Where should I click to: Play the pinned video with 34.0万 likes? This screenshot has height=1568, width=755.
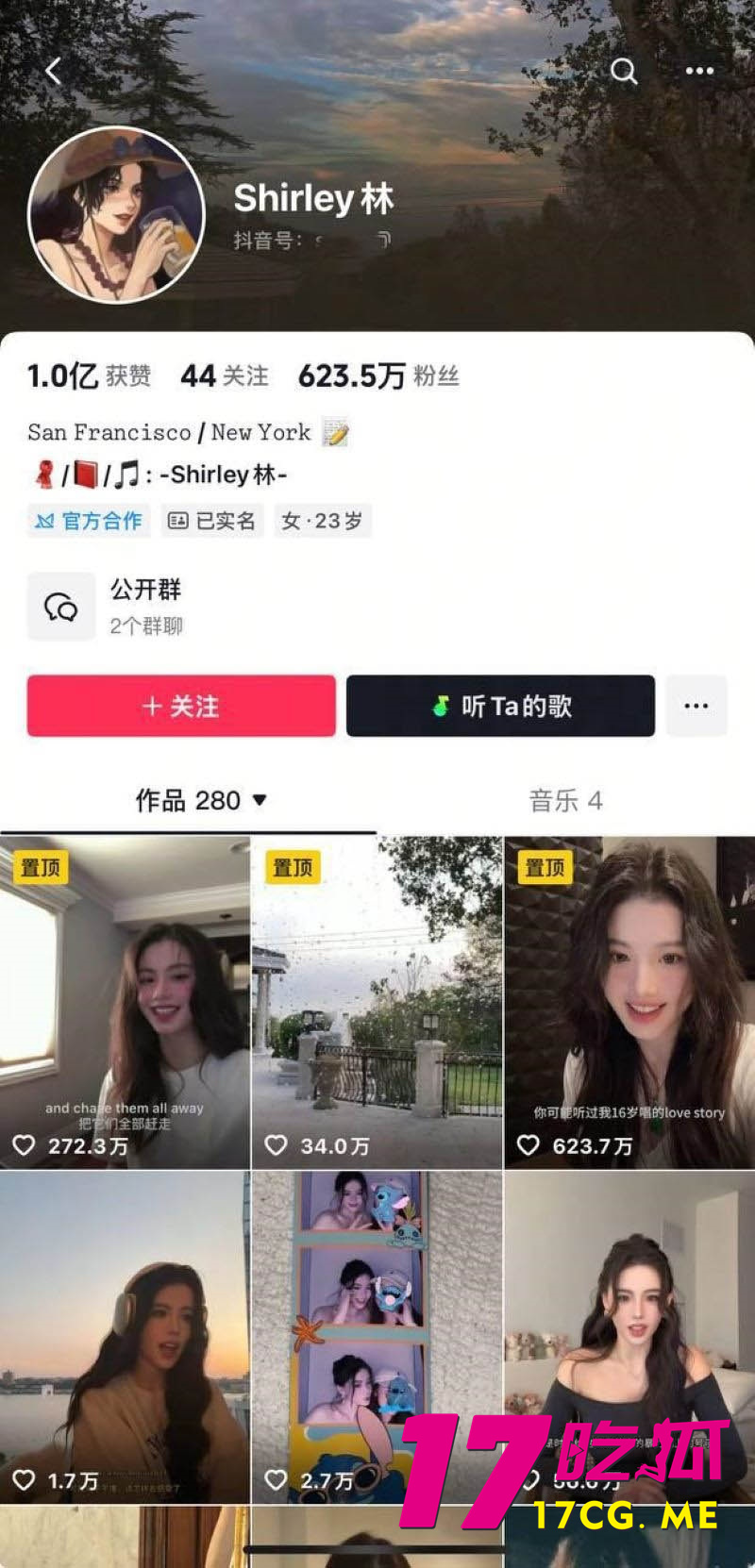pyautogui.click(x=377, y=1002)
